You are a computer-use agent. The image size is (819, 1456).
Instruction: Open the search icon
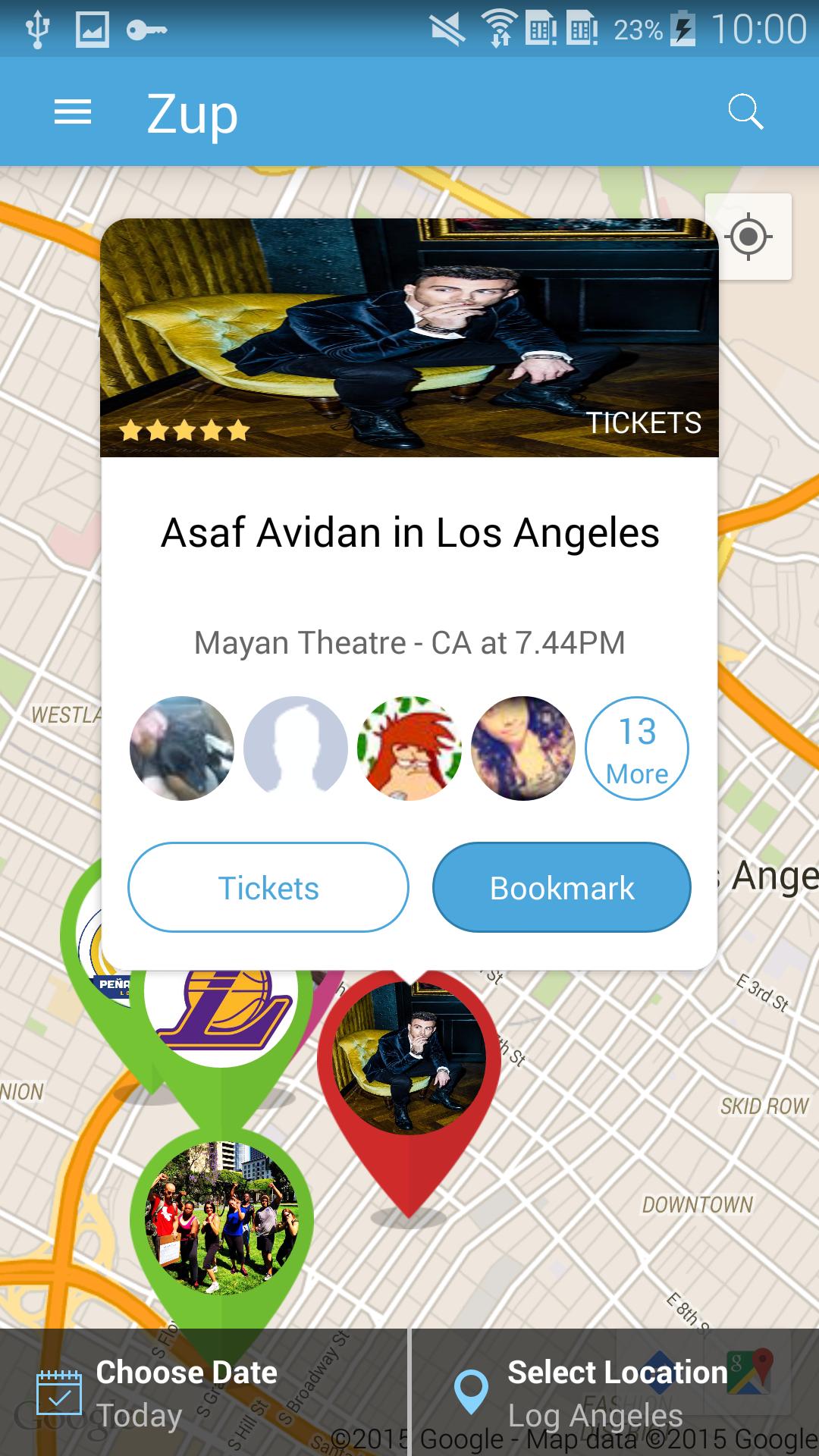(745, 112)
